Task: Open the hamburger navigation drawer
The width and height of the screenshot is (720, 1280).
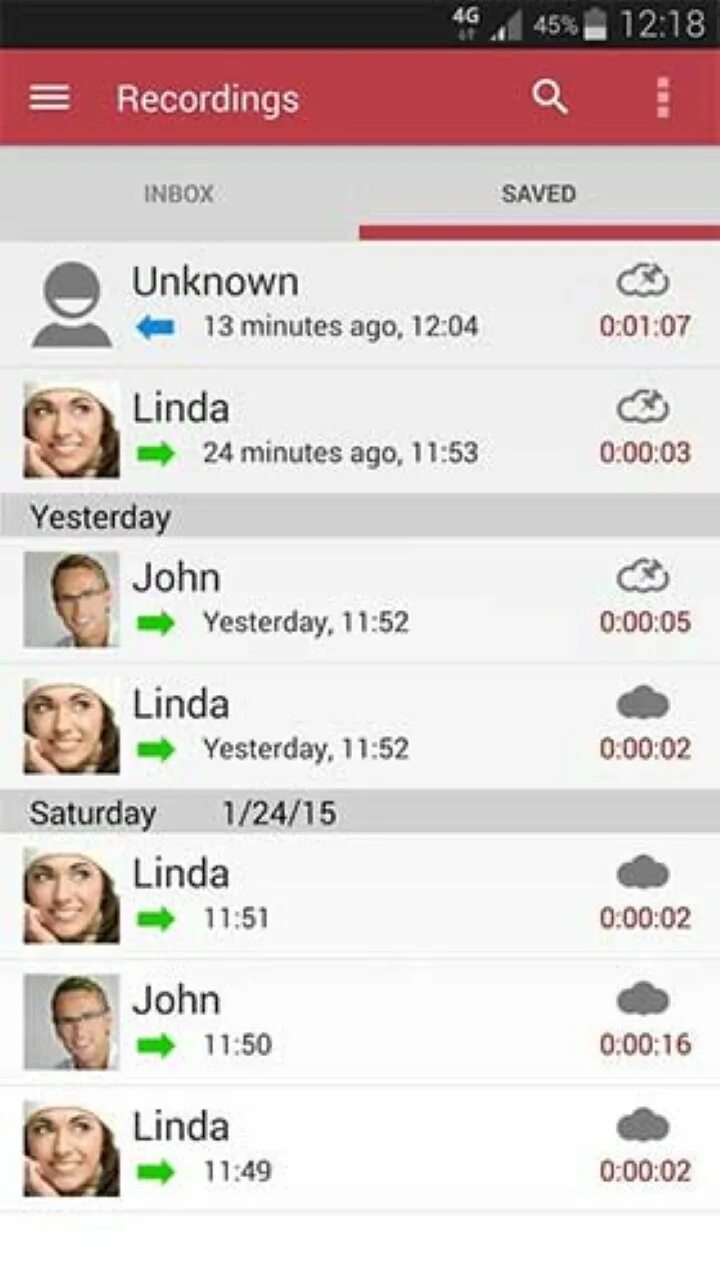Action: (50, 98)
